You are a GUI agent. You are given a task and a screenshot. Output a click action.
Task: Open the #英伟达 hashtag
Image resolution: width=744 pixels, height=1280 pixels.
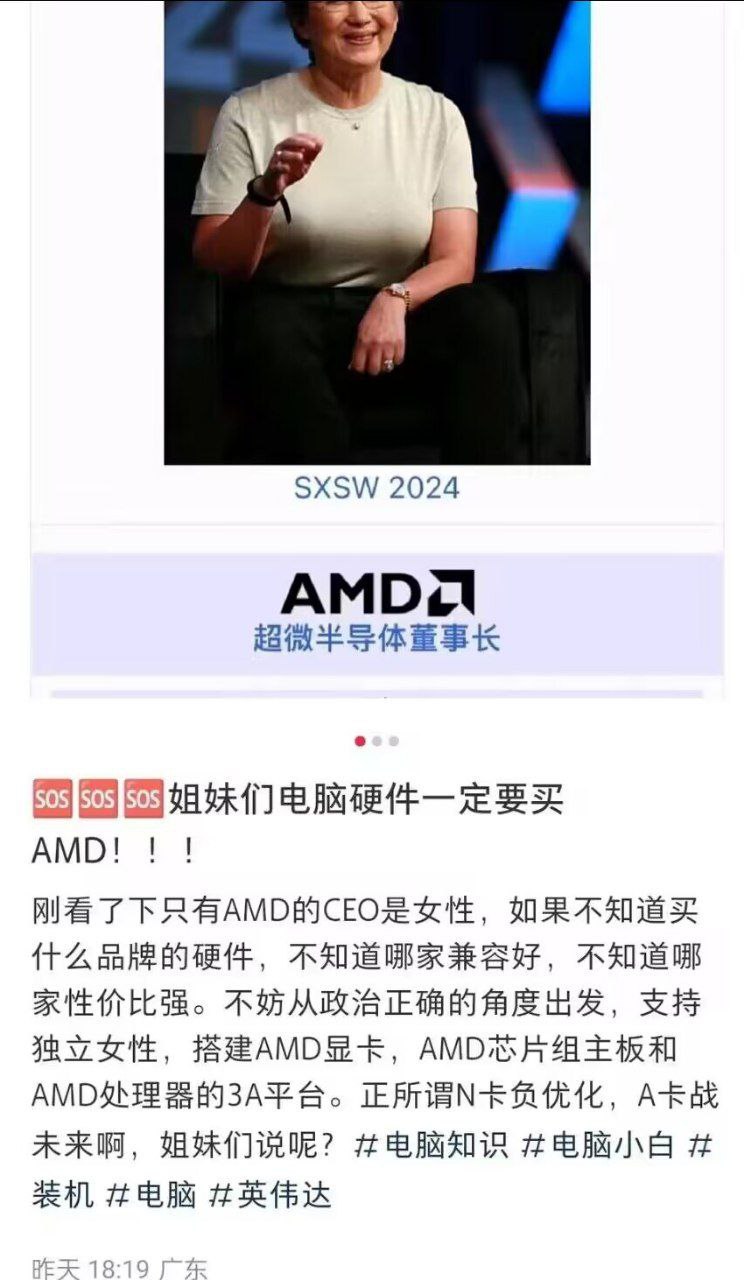pos(270,1194)
